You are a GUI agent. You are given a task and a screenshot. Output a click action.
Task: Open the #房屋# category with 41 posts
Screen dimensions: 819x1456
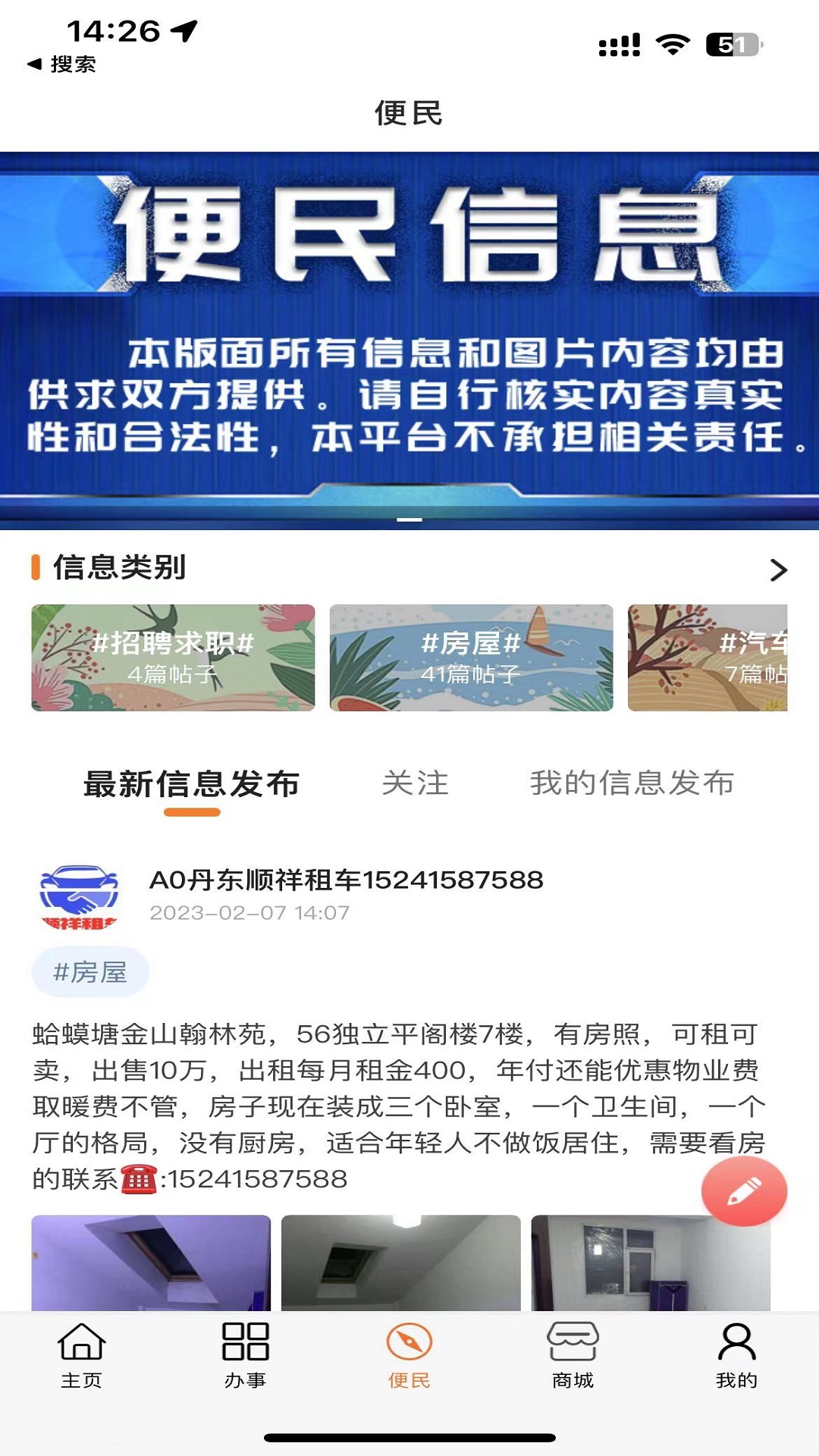471,657
